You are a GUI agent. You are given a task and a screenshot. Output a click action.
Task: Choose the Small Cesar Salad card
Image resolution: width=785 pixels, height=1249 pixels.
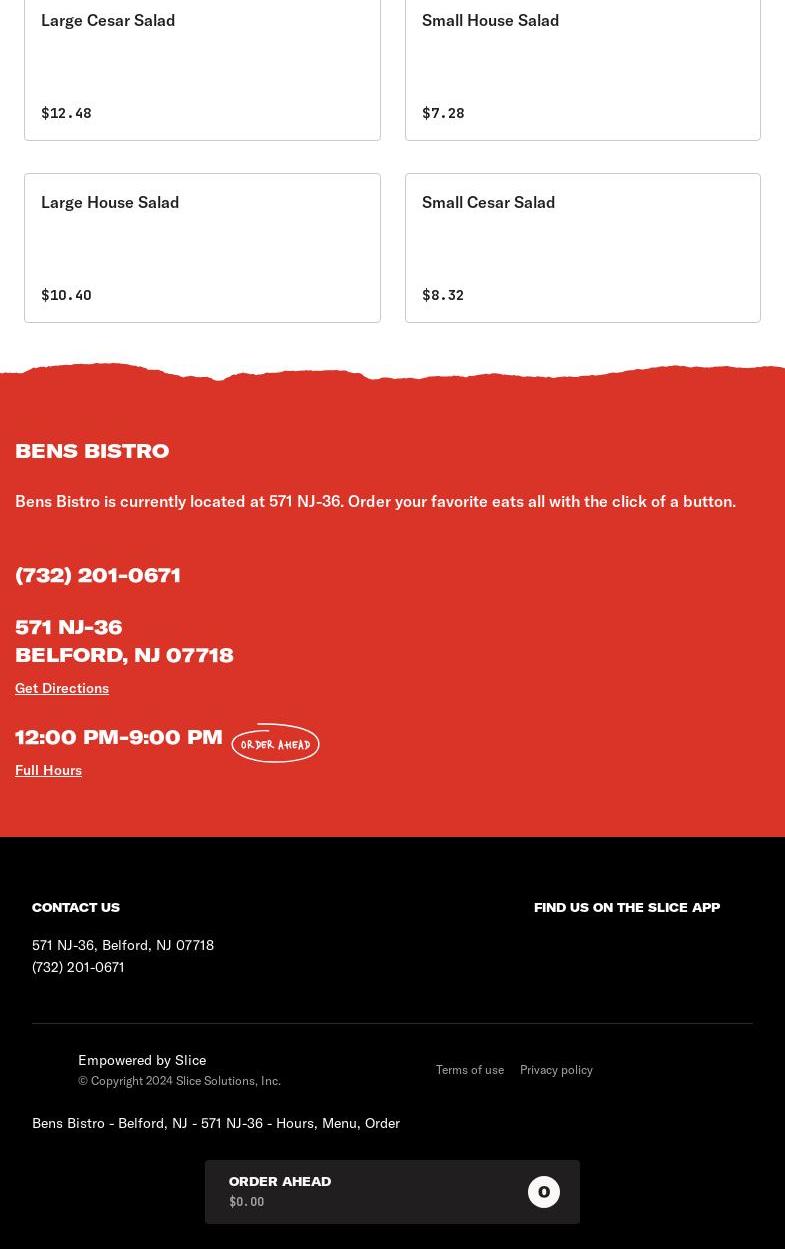coord(582,247)
